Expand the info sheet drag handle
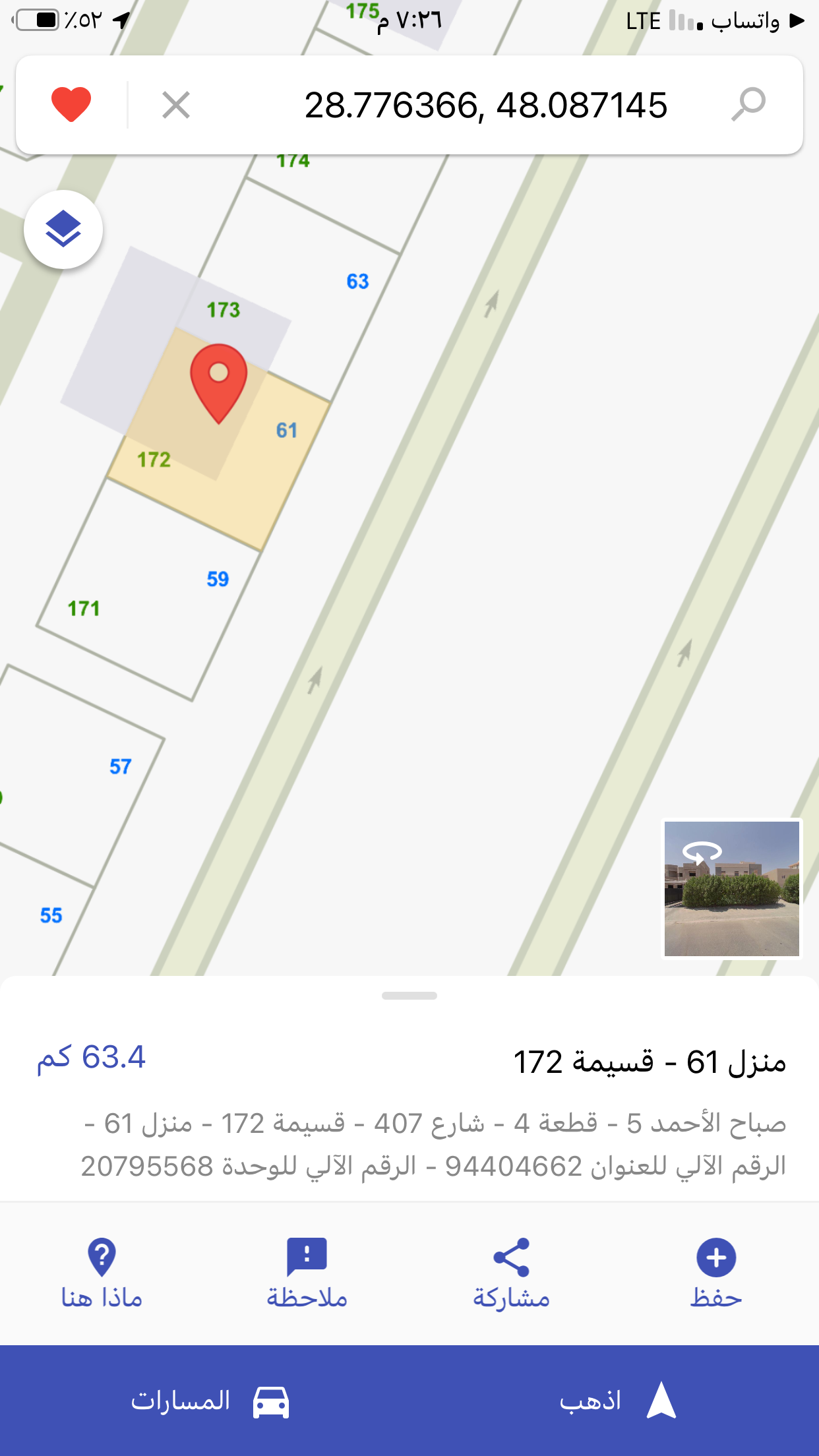Viewport: 819px width, 1456px height. [409, 996]
